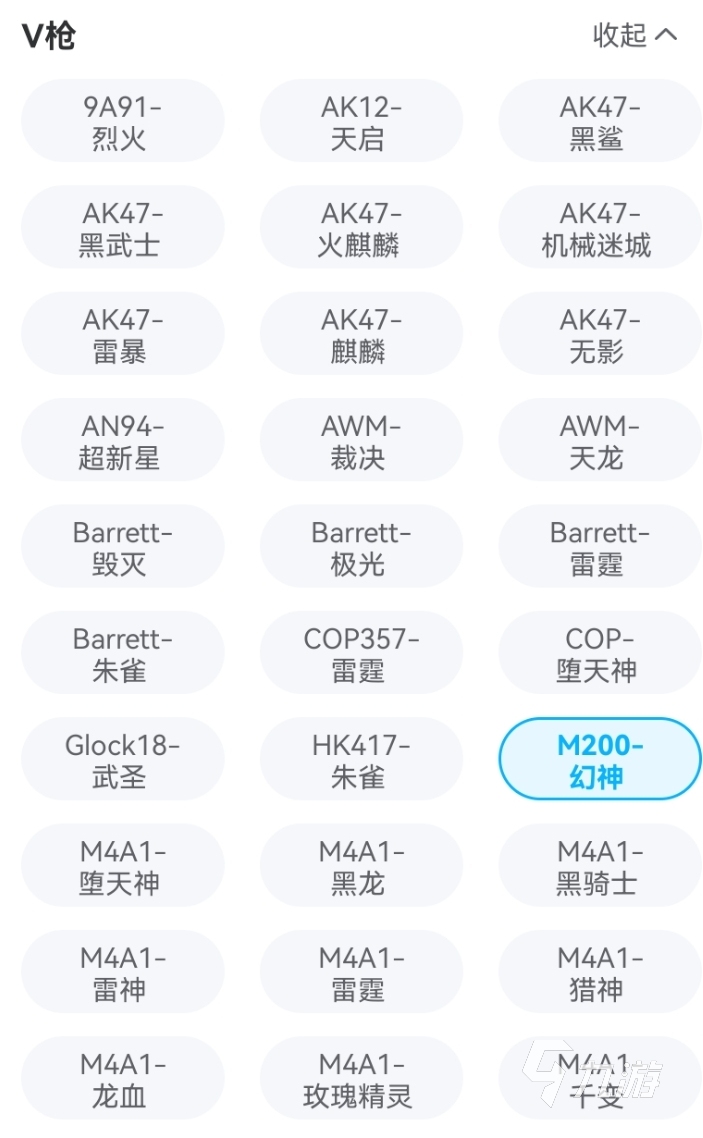703x1138 pixels.
Task: Pick the AK47-机械迷城 chip
Action: (599, 228)
